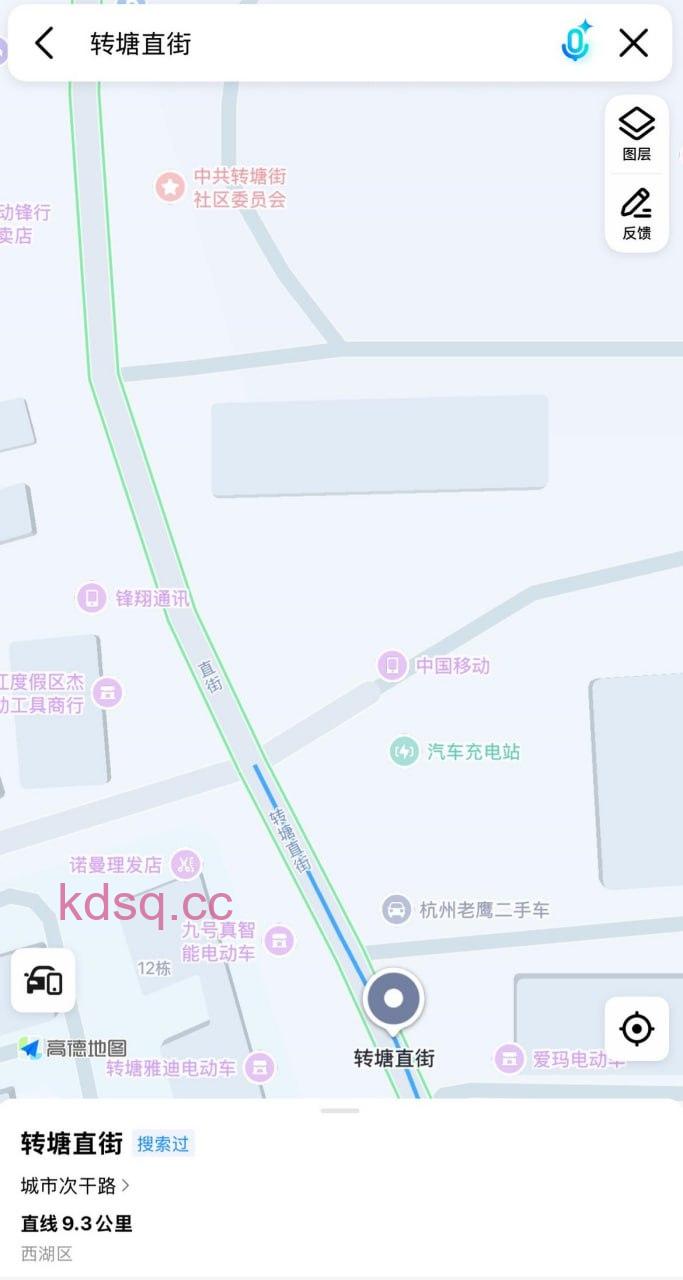This screenshot has width=683, height=1280.
Task: Select 杭州老鹰二手车 marker on map
Action: (x=397, y=910)
